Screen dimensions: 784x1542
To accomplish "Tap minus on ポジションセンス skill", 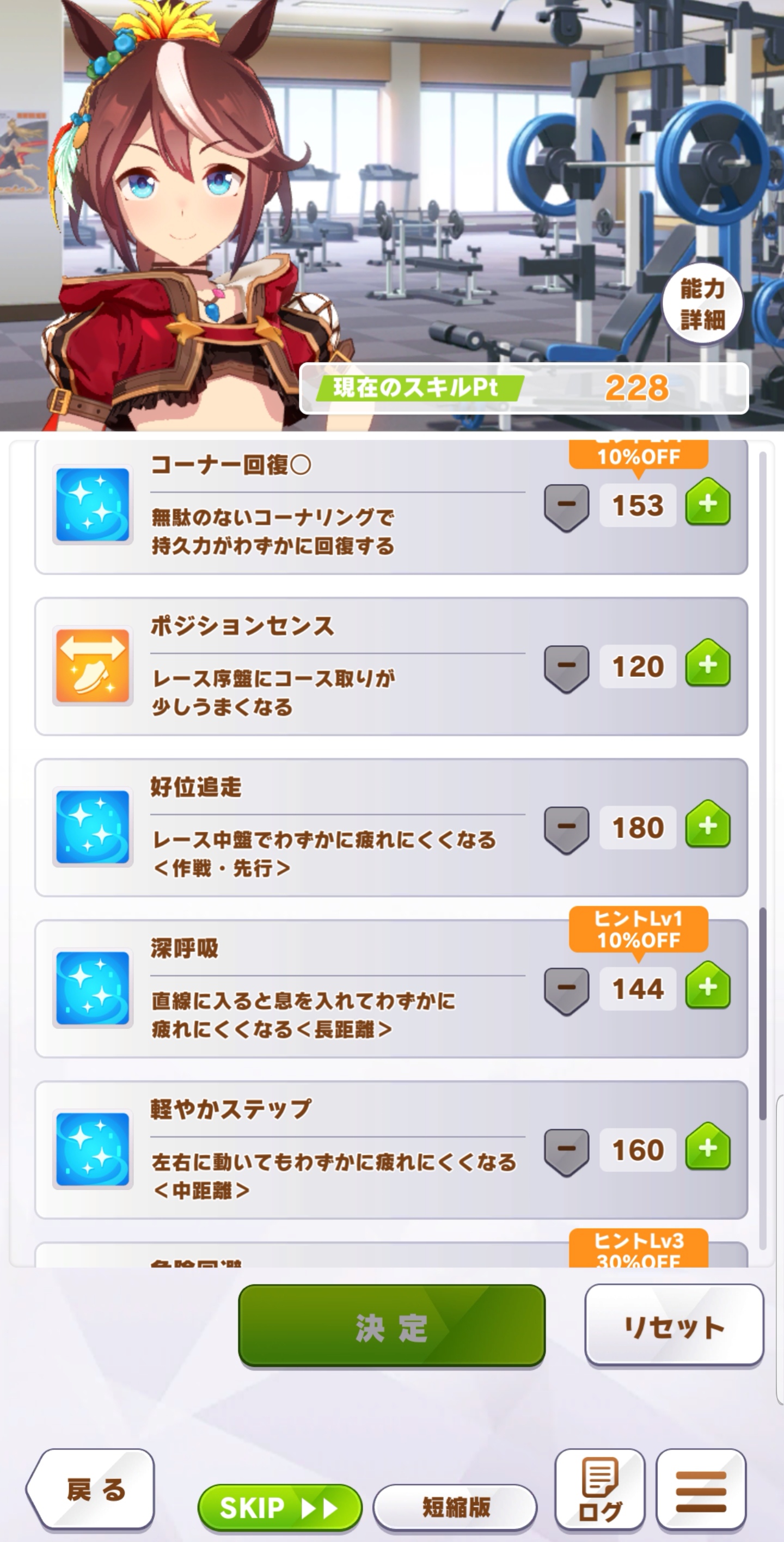I will 566,667.
